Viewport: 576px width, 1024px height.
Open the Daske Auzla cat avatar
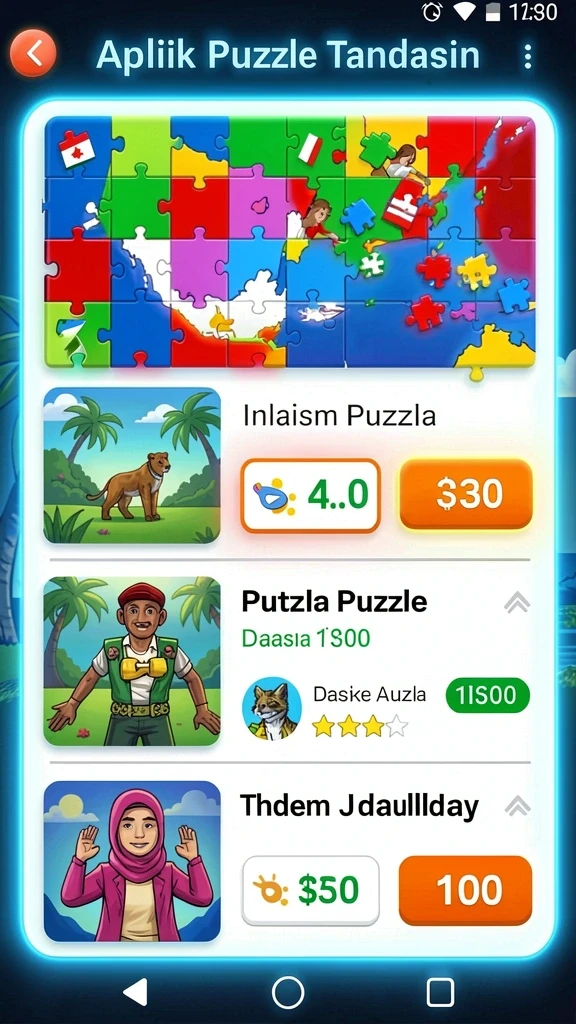(x=272, y=709)
